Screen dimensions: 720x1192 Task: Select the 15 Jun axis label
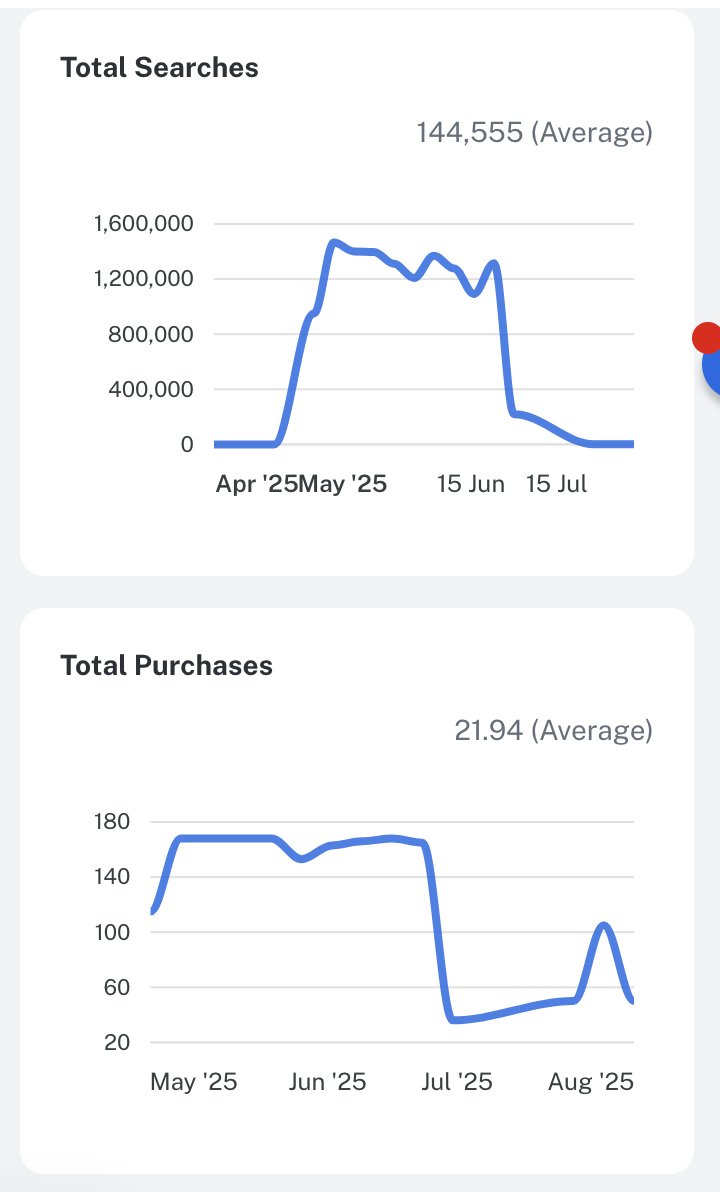471,483
